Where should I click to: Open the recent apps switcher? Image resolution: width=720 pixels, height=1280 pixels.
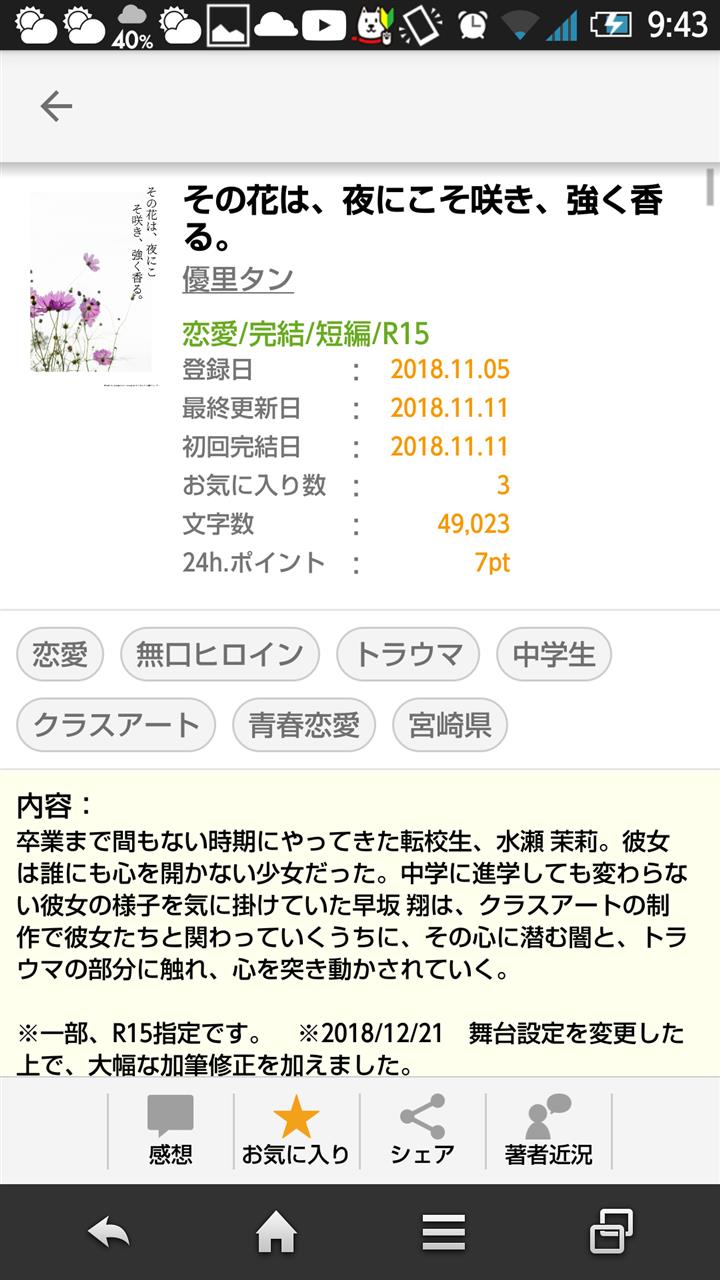point(610,1233)
